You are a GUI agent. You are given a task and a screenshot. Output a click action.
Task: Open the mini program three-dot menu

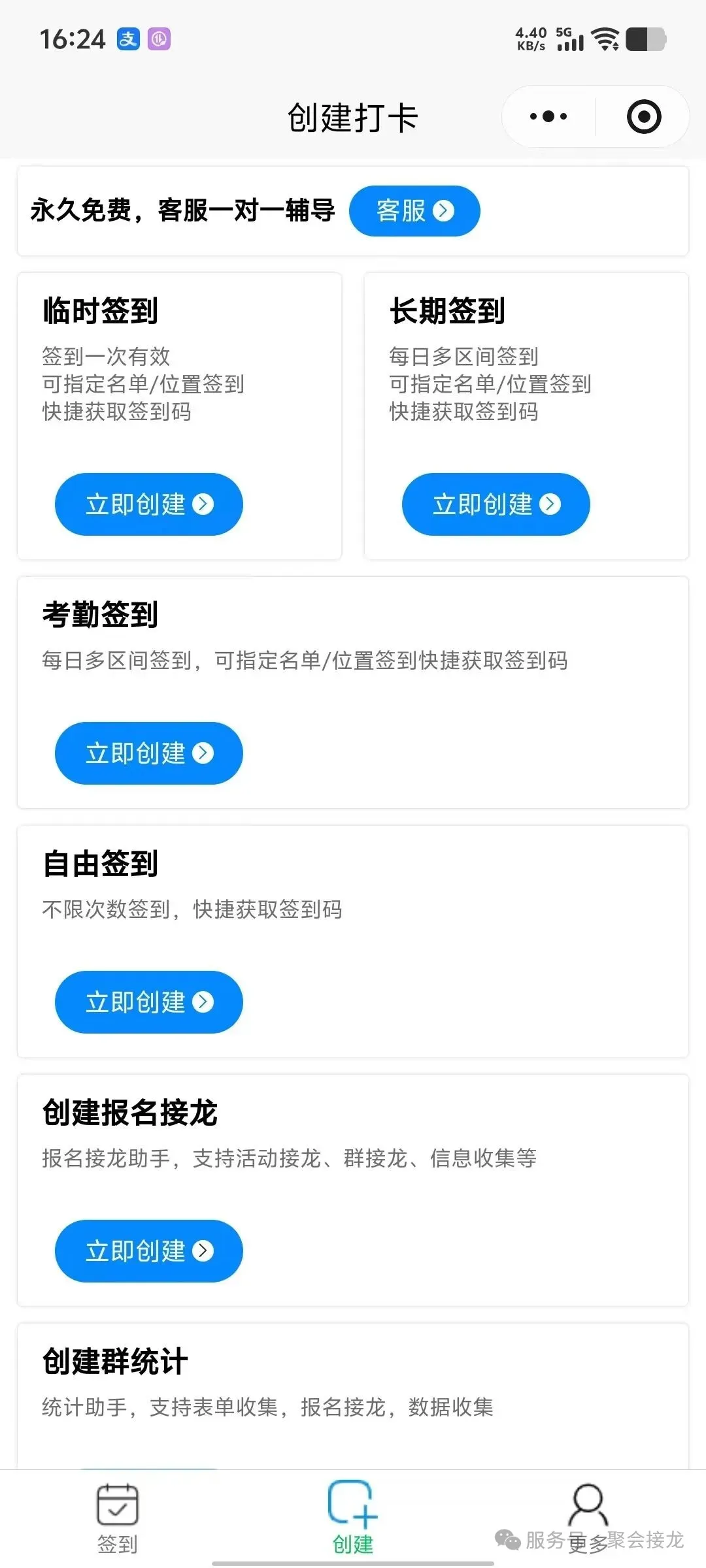pyautogui.click(x=548, y=117)
